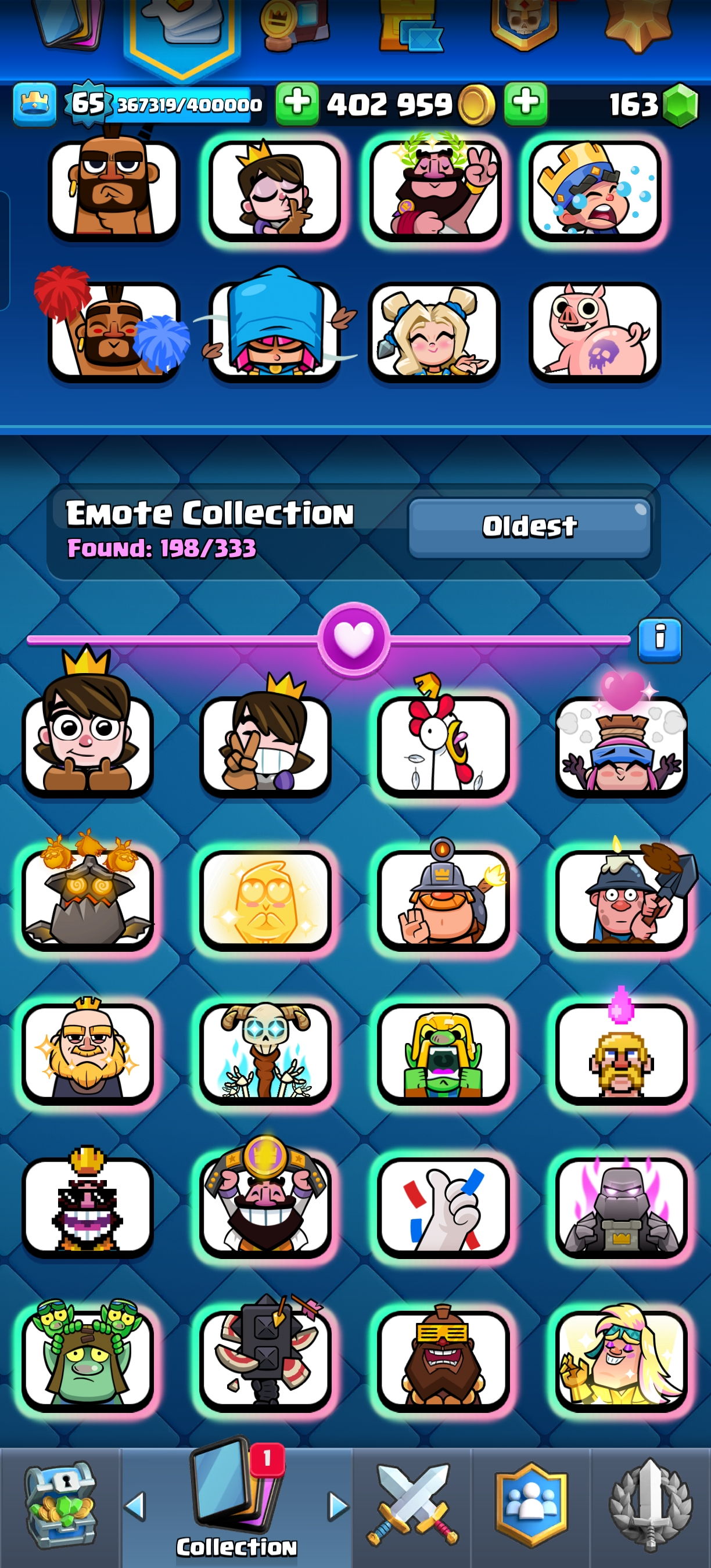This screenshot has width=711, height=1568.
Task: Switch to the Battle crossed swords tab
Action: (x=412, y=1505)
